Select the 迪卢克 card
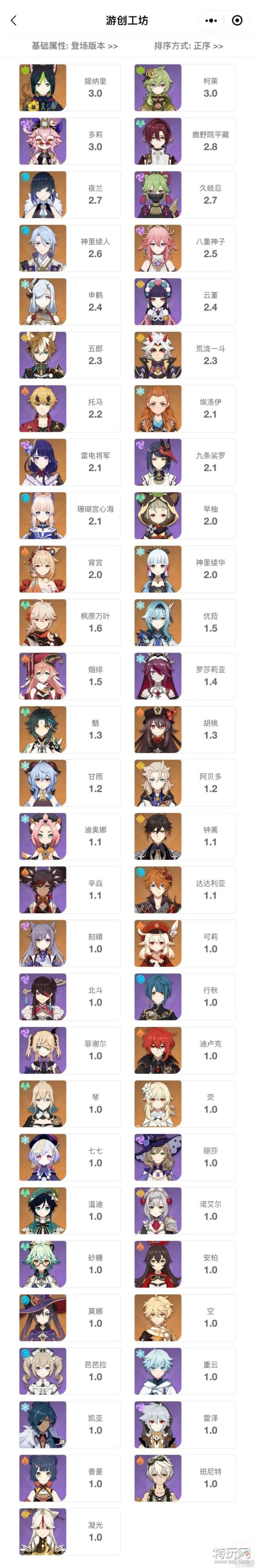Image resolution: width=255 pixels, height=1568 pixels. click(x=185, y=1050)
